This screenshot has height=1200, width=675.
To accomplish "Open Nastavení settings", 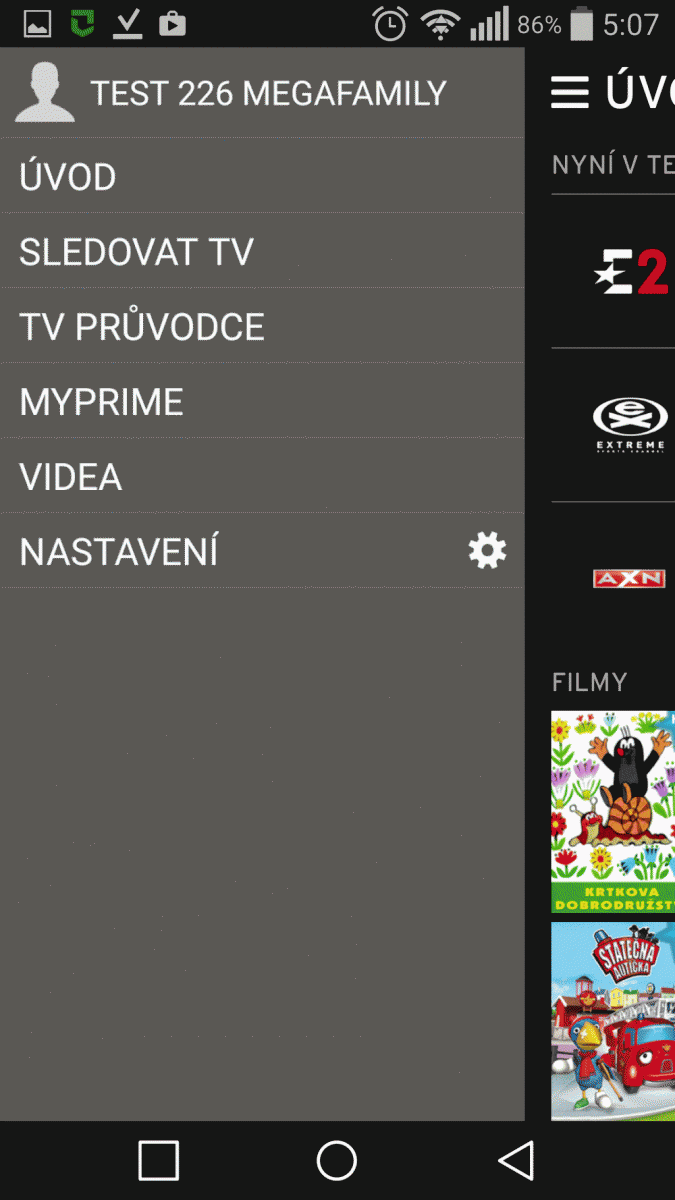I will (x=262, y=551).
